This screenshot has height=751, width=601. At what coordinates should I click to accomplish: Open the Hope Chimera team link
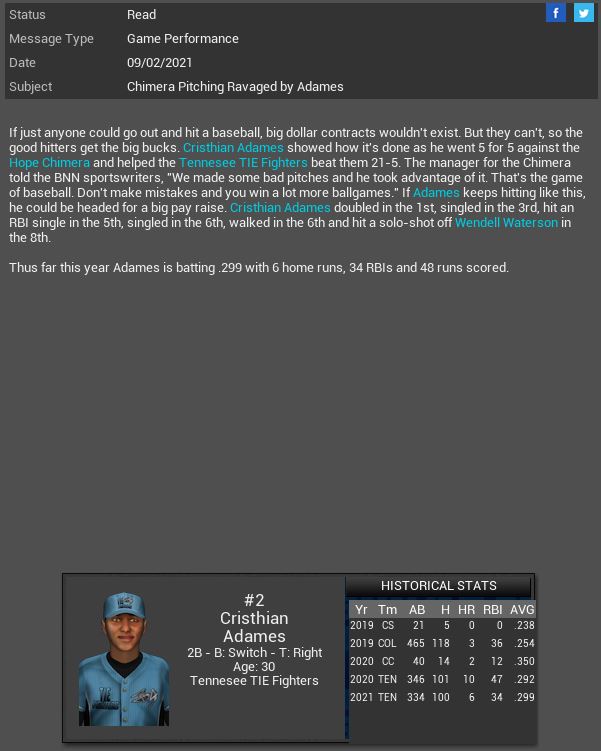tap(49, 162)
